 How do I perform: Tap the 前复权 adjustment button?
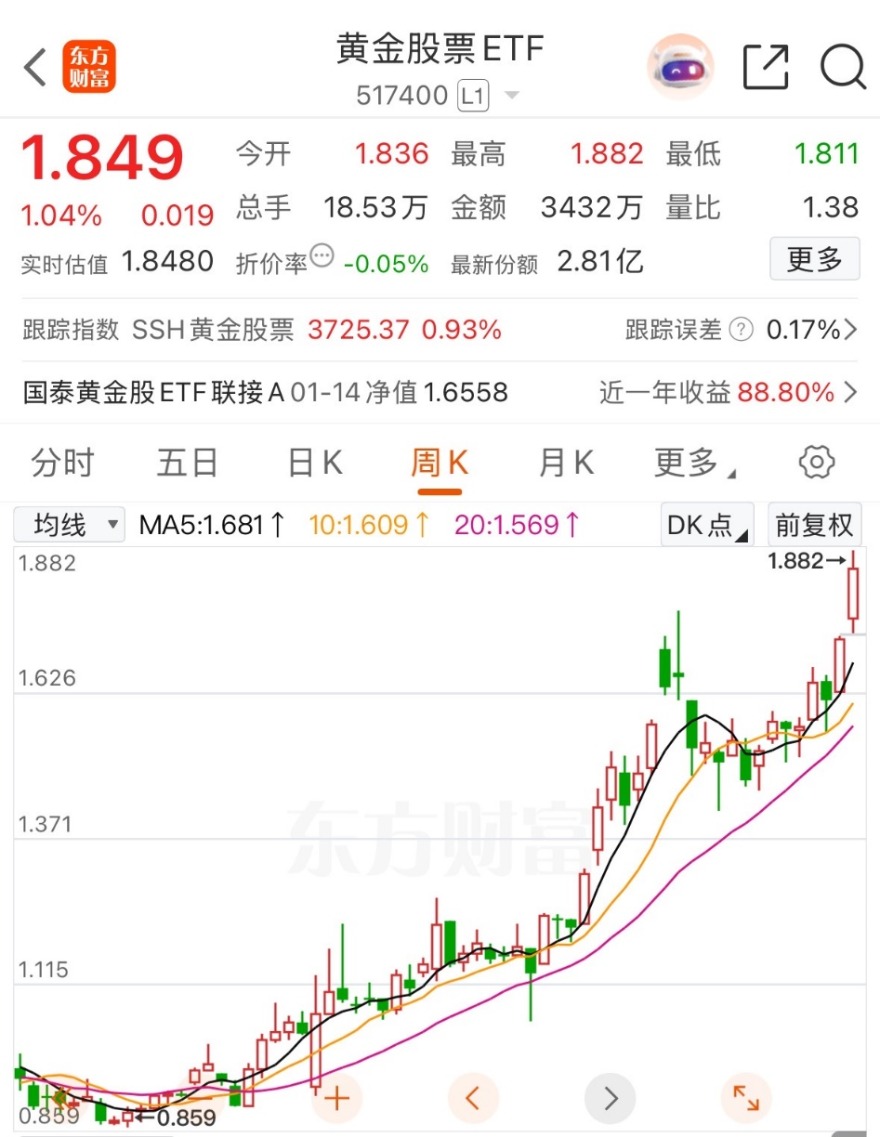click(x=814, y=525)
